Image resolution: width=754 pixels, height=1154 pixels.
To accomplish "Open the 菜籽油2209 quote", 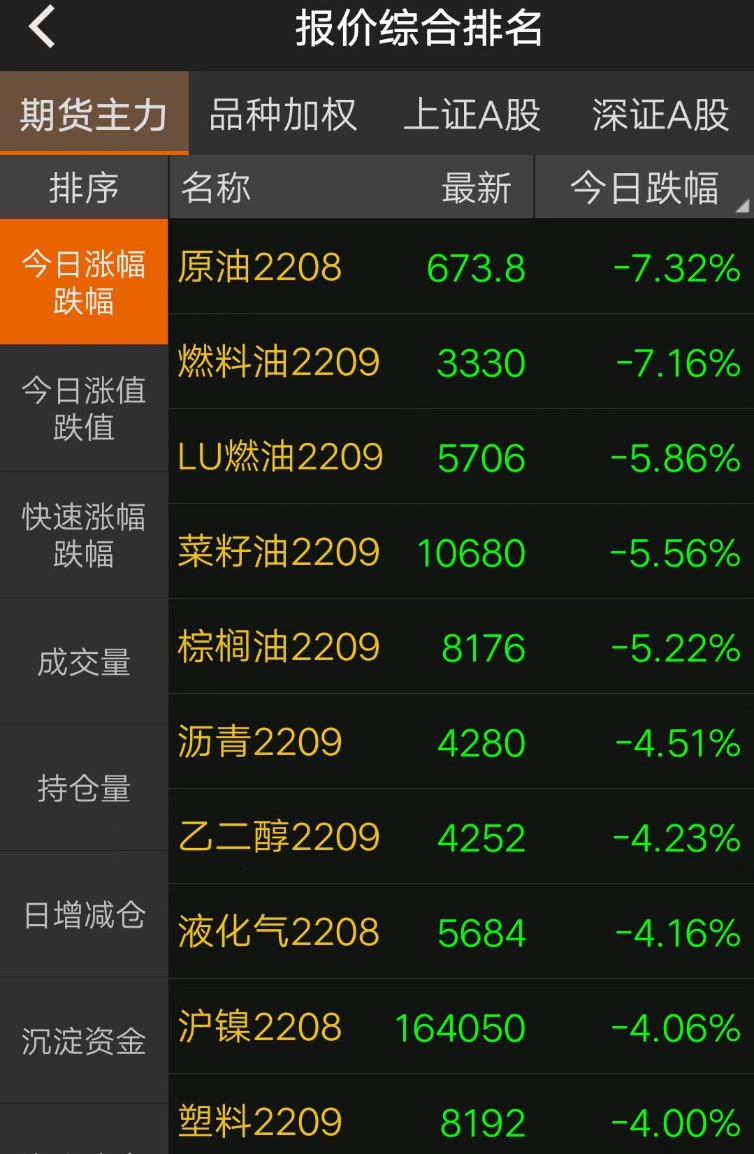I will (x=460, y=552).
